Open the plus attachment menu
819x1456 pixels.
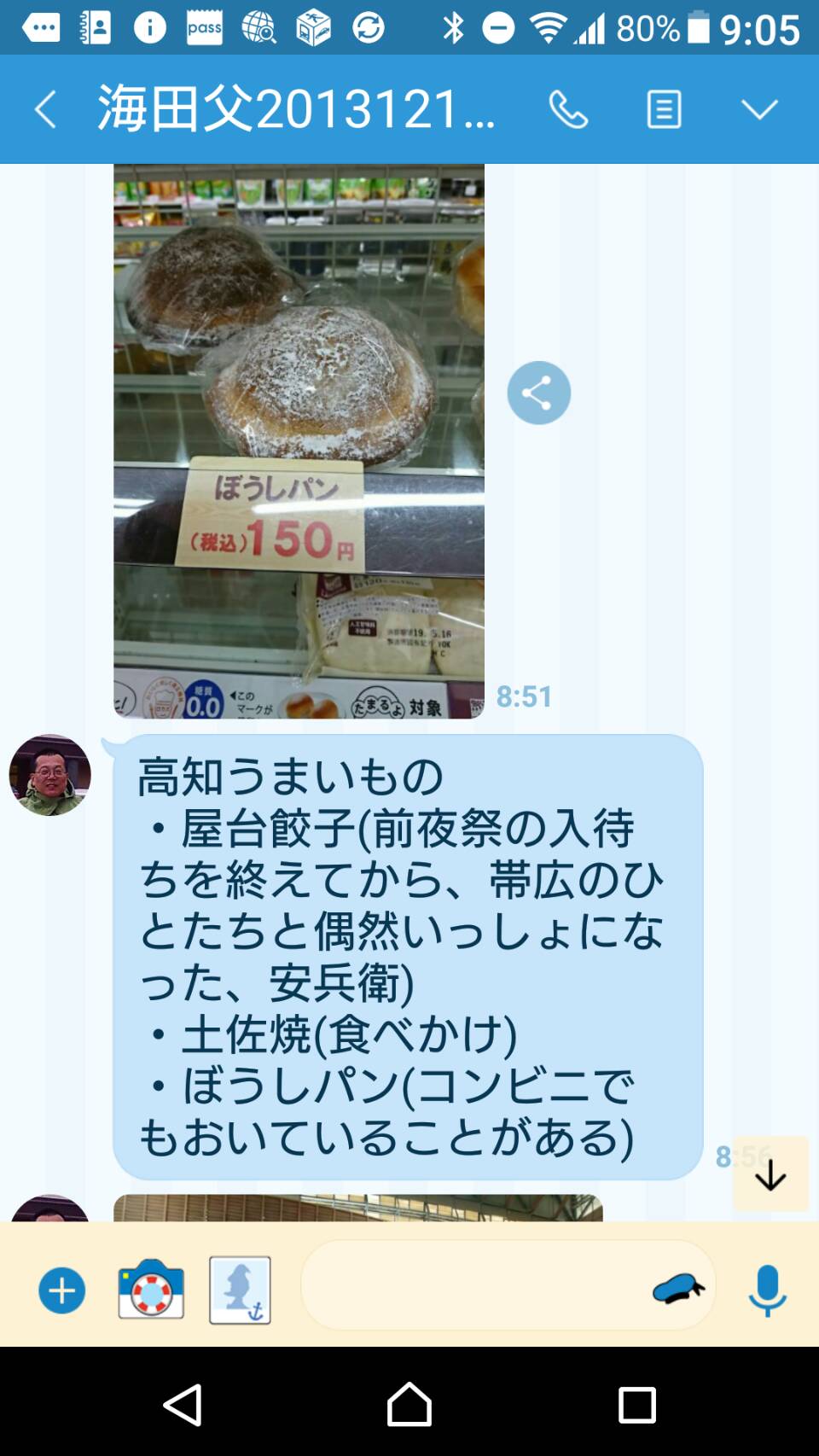(x=62, y=1290)
